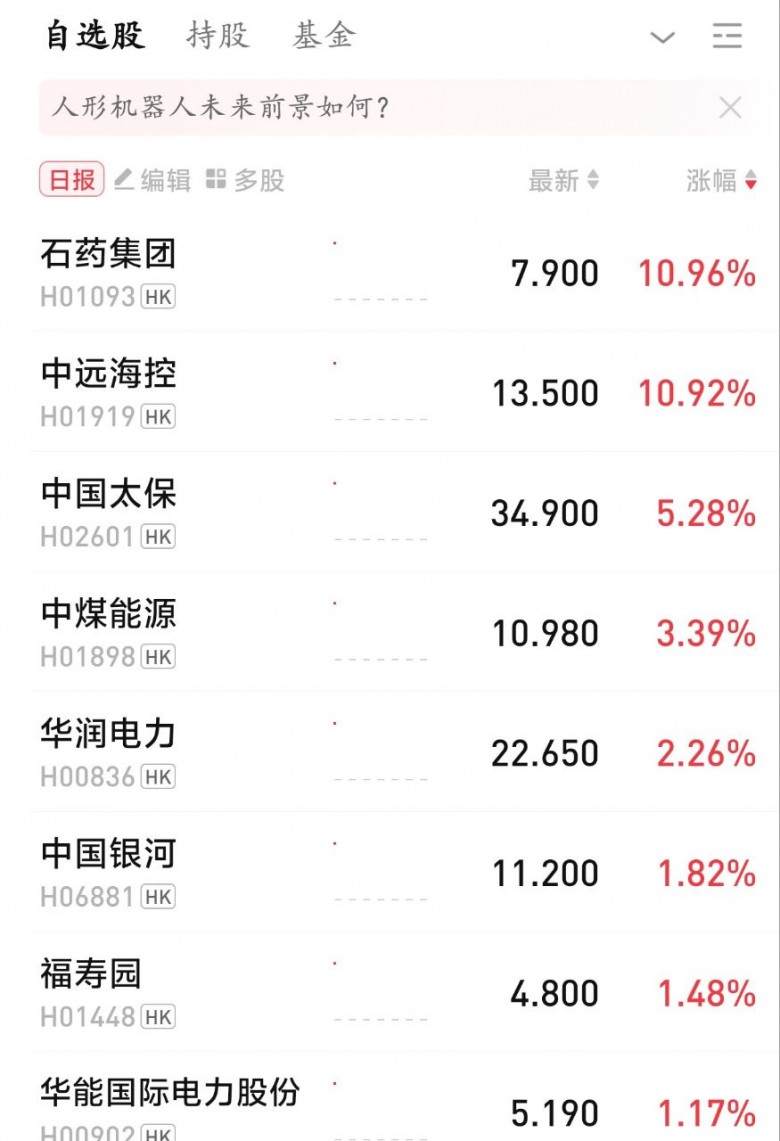Sort the list by 最新 price
The height and width of the screenshot is (1141, 780).
pyautogui.click(x=563, y=181)
